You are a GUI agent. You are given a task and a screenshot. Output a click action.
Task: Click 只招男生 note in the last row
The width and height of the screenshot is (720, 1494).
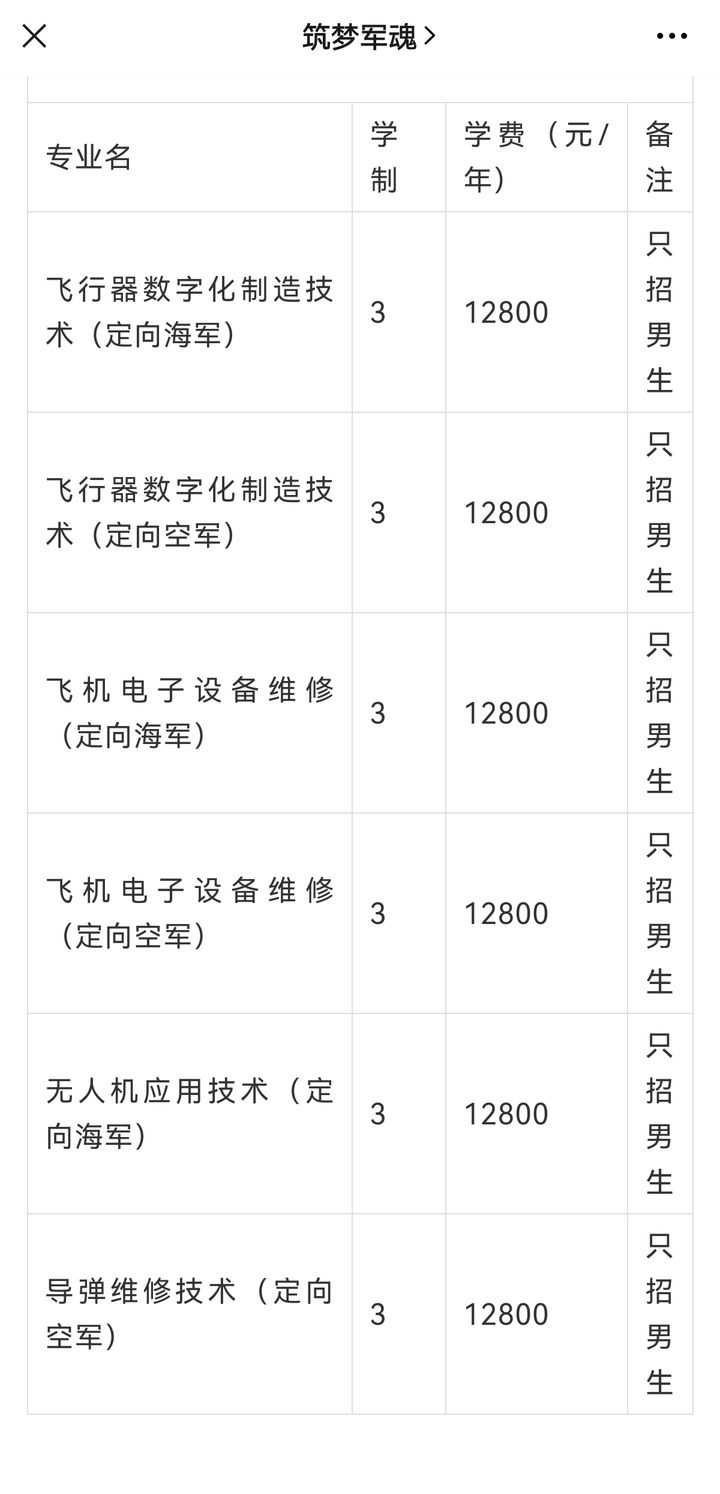tap(659, 1314)
